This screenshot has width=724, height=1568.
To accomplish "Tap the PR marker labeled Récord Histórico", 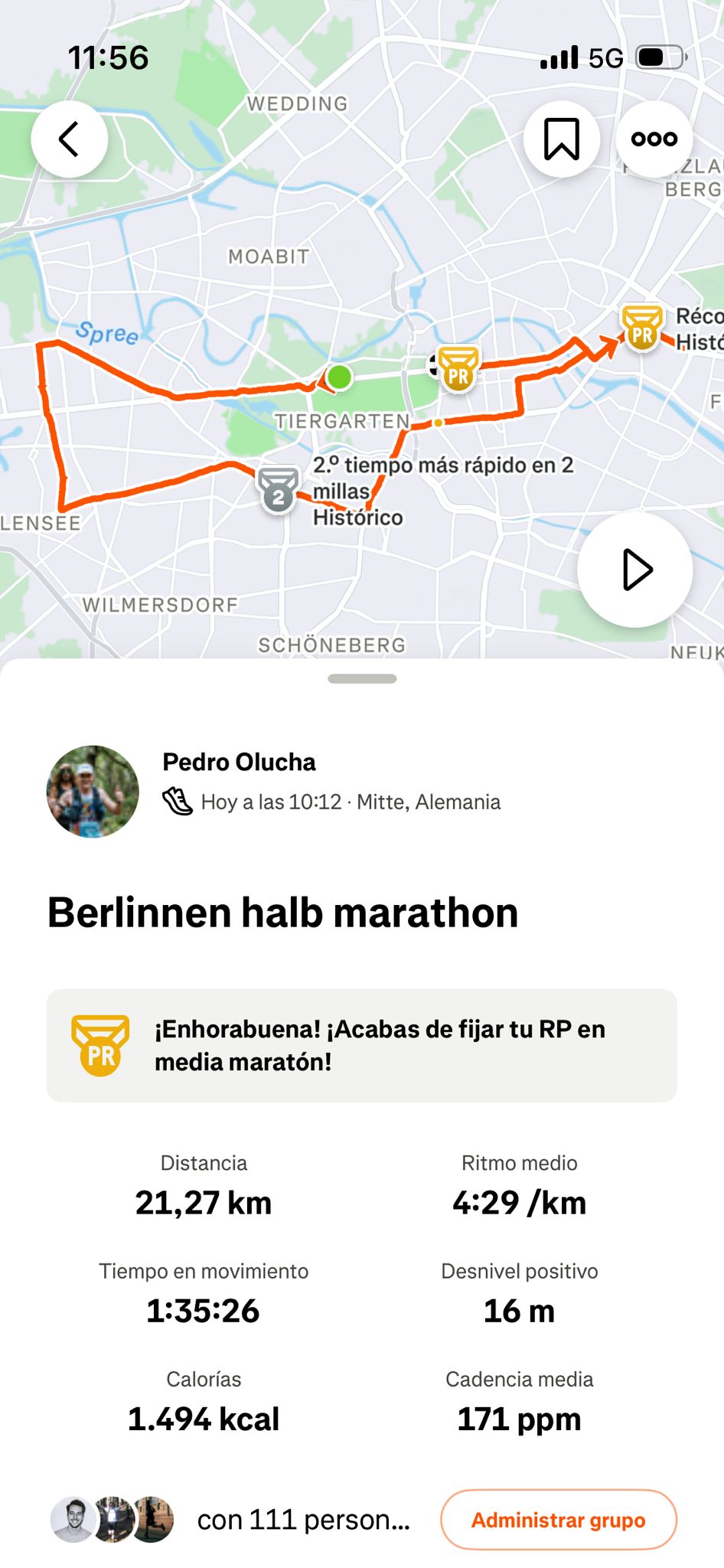I will pos(642,328).
